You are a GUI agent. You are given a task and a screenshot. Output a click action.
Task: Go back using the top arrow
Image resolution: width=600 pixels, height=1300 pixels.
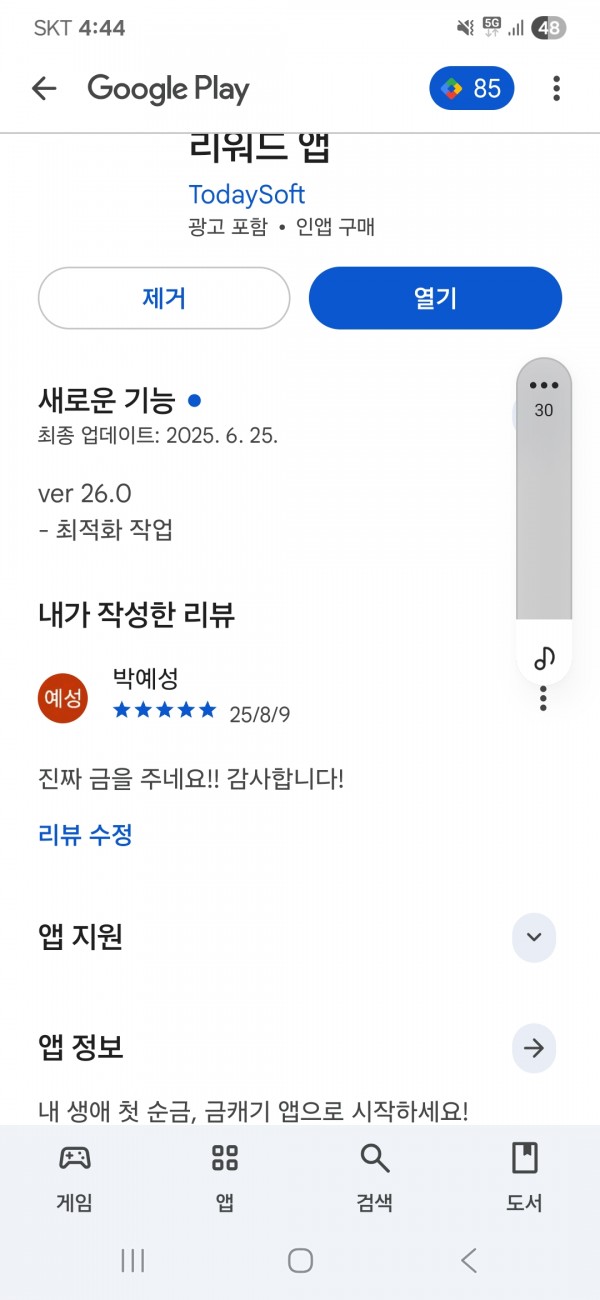tap(44, 89)
